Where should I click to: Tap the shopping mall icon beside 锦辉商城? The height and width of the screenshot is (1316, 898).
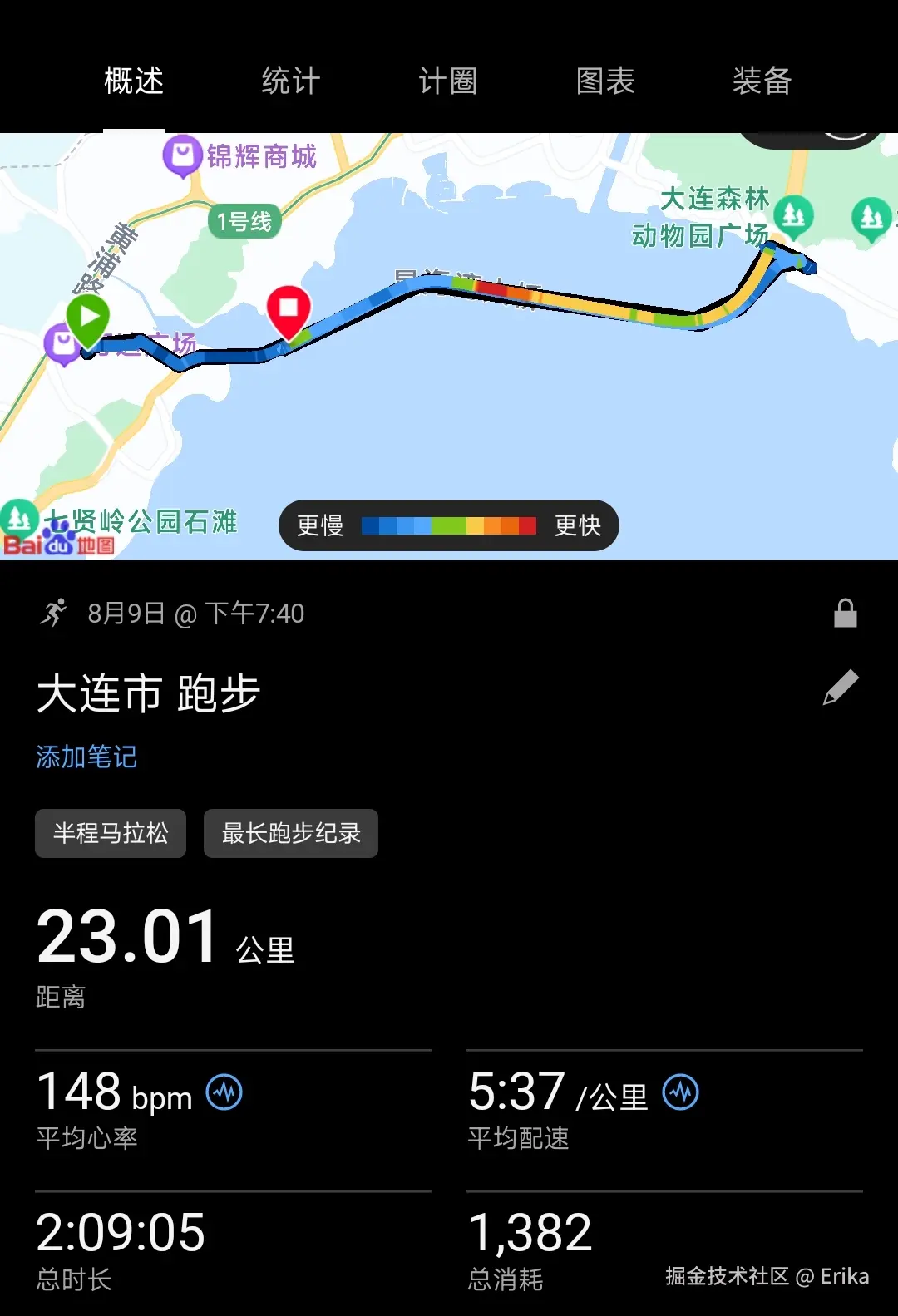[181, 156]
